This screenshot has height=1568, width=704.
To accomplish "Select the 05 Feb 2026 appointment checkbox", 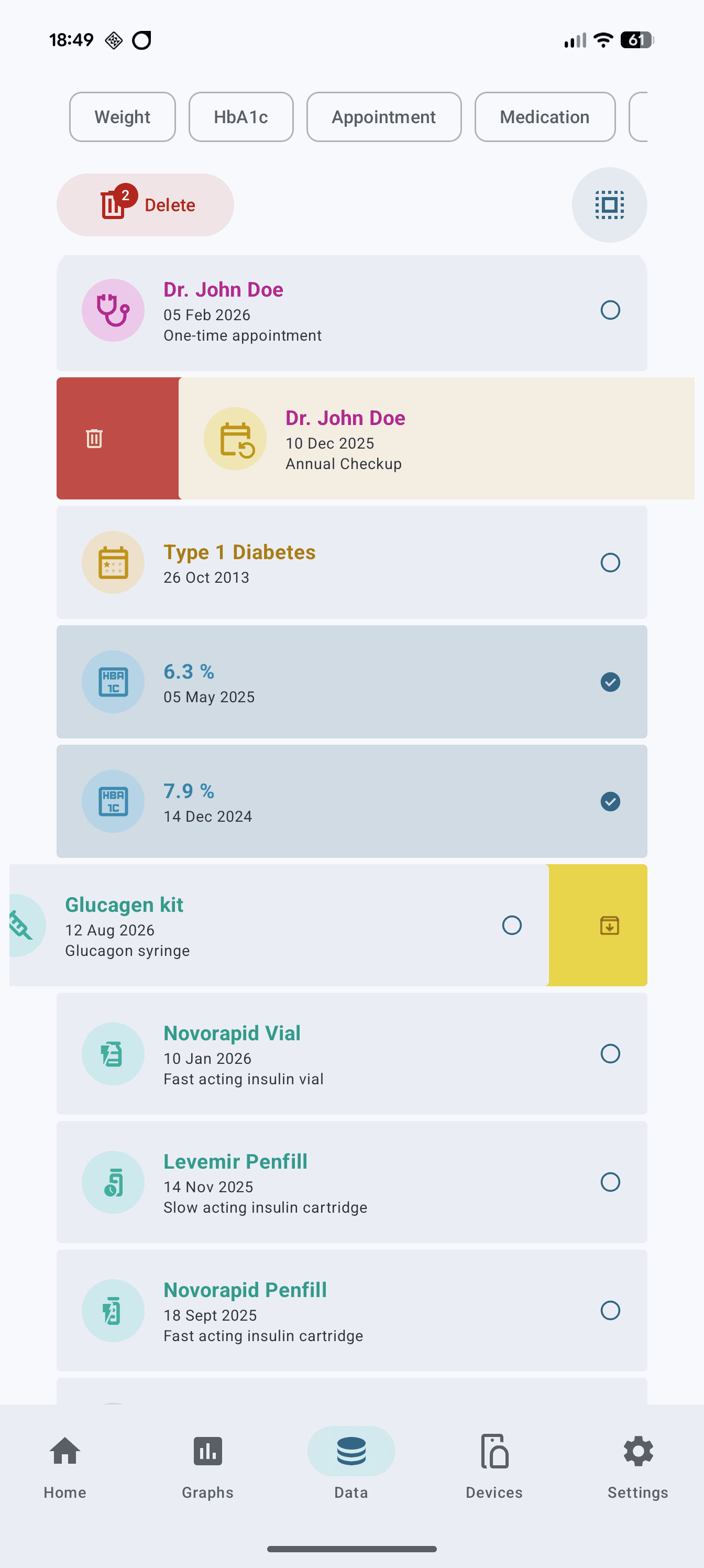I will tap(610, 310).
